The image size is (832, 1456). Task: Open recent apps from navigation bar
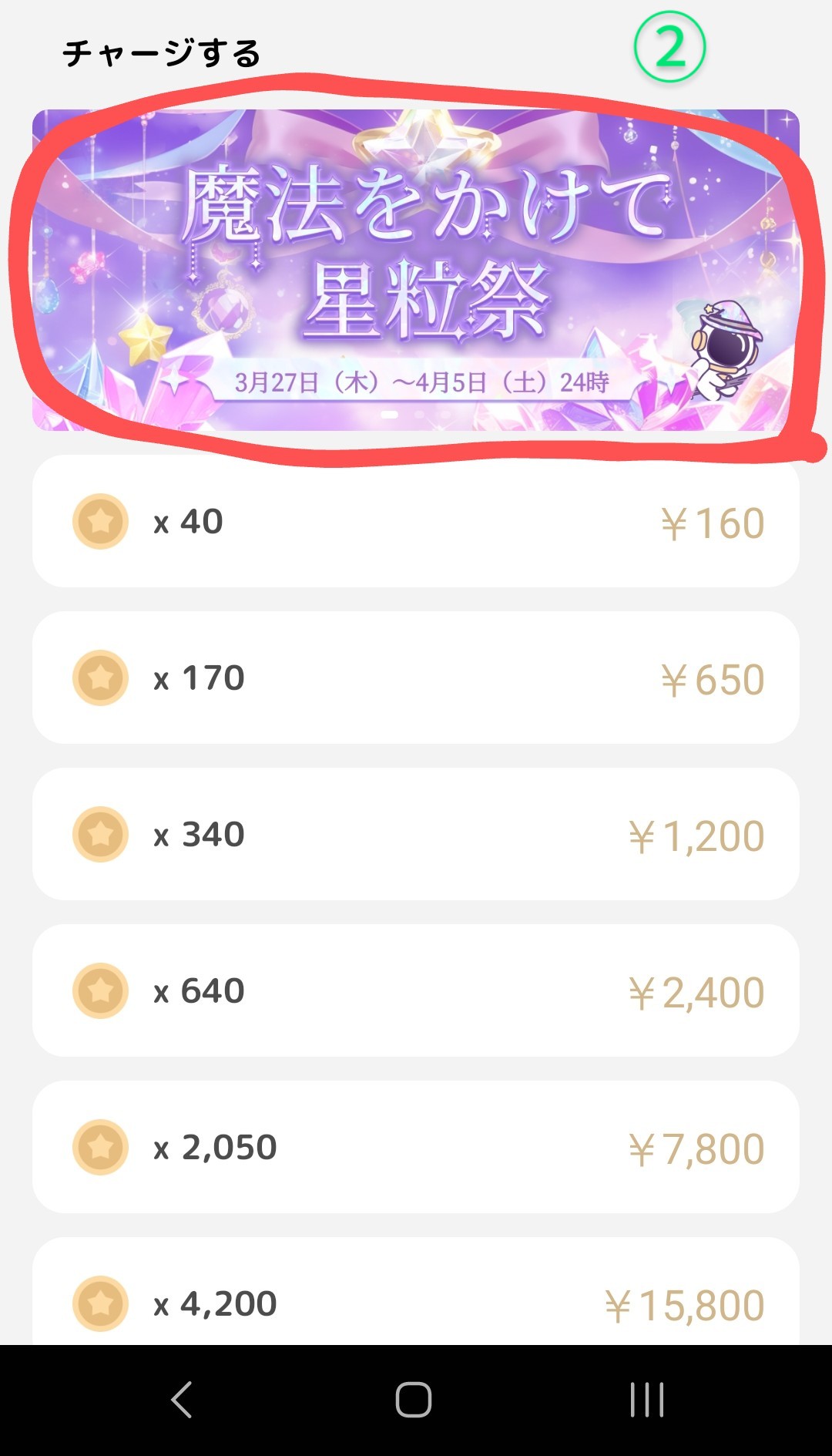point(646,1400)
